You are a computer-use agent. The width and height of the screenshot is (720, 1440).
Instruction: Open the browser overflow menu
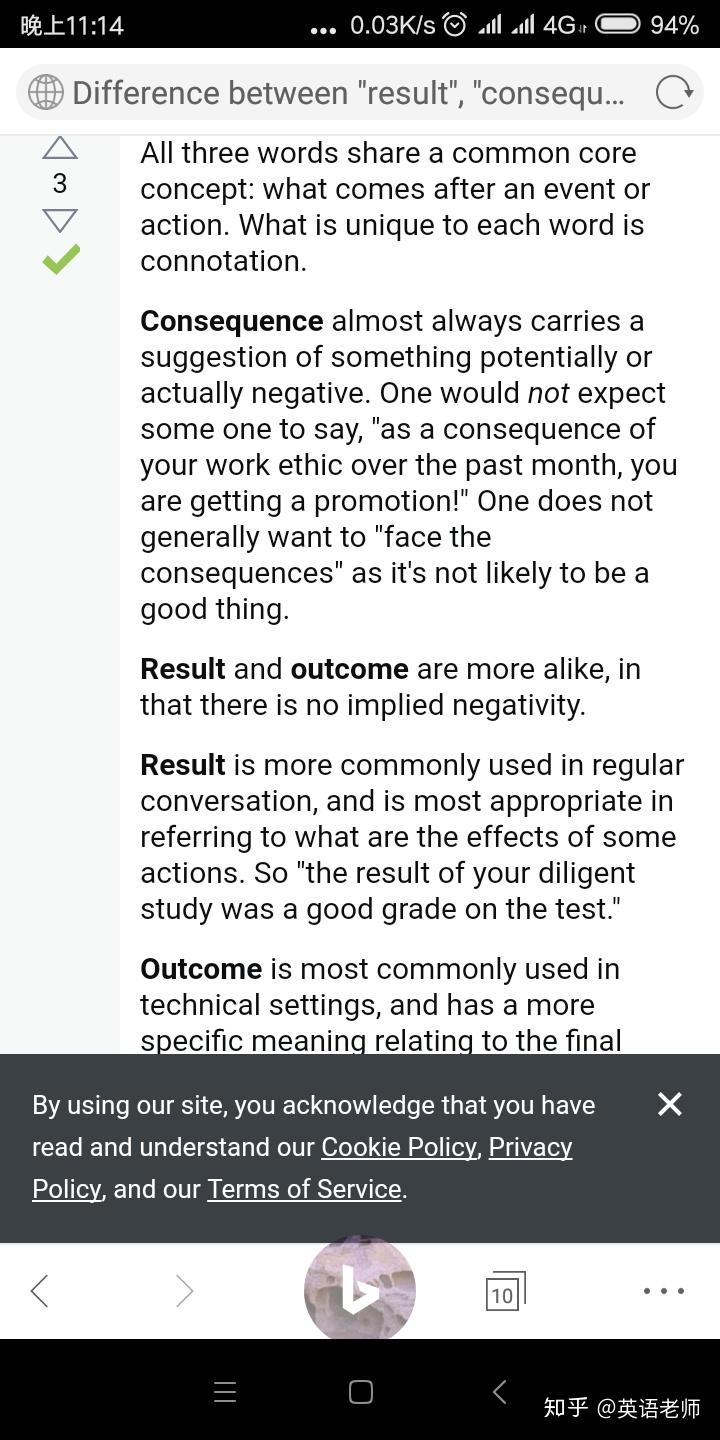pyautogui.click(x=663, y=1291)
